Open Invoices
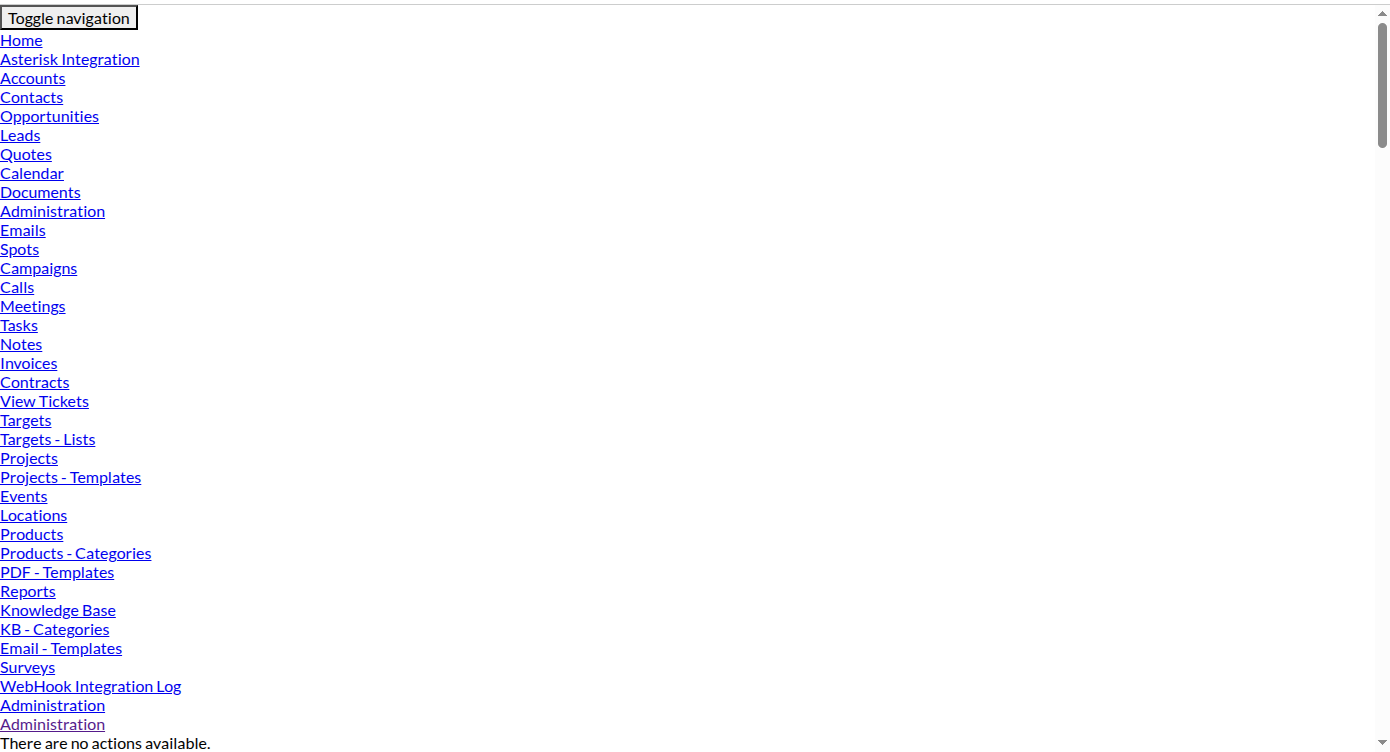 pos(29,364)
